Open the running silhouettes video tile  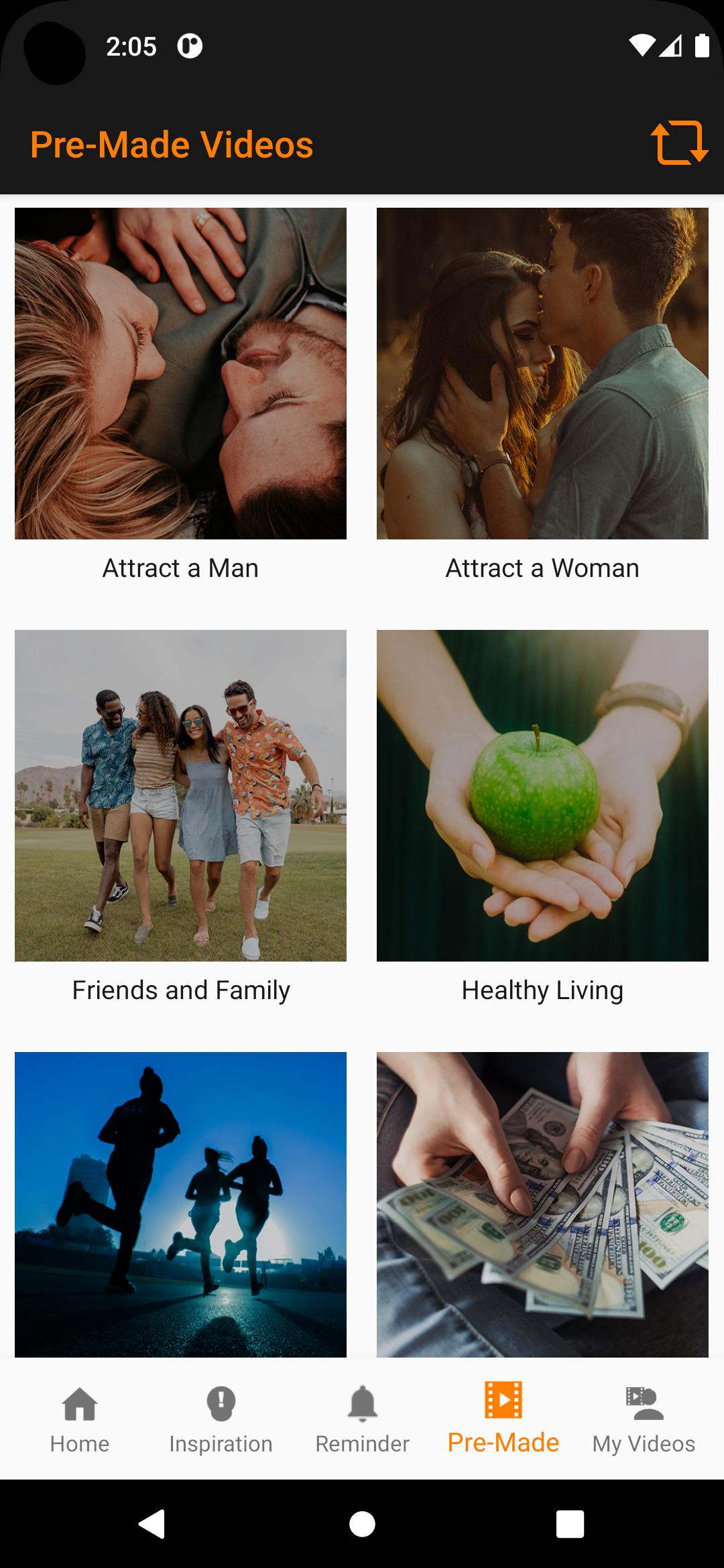pyautogui.click(x=180, y=1204)
